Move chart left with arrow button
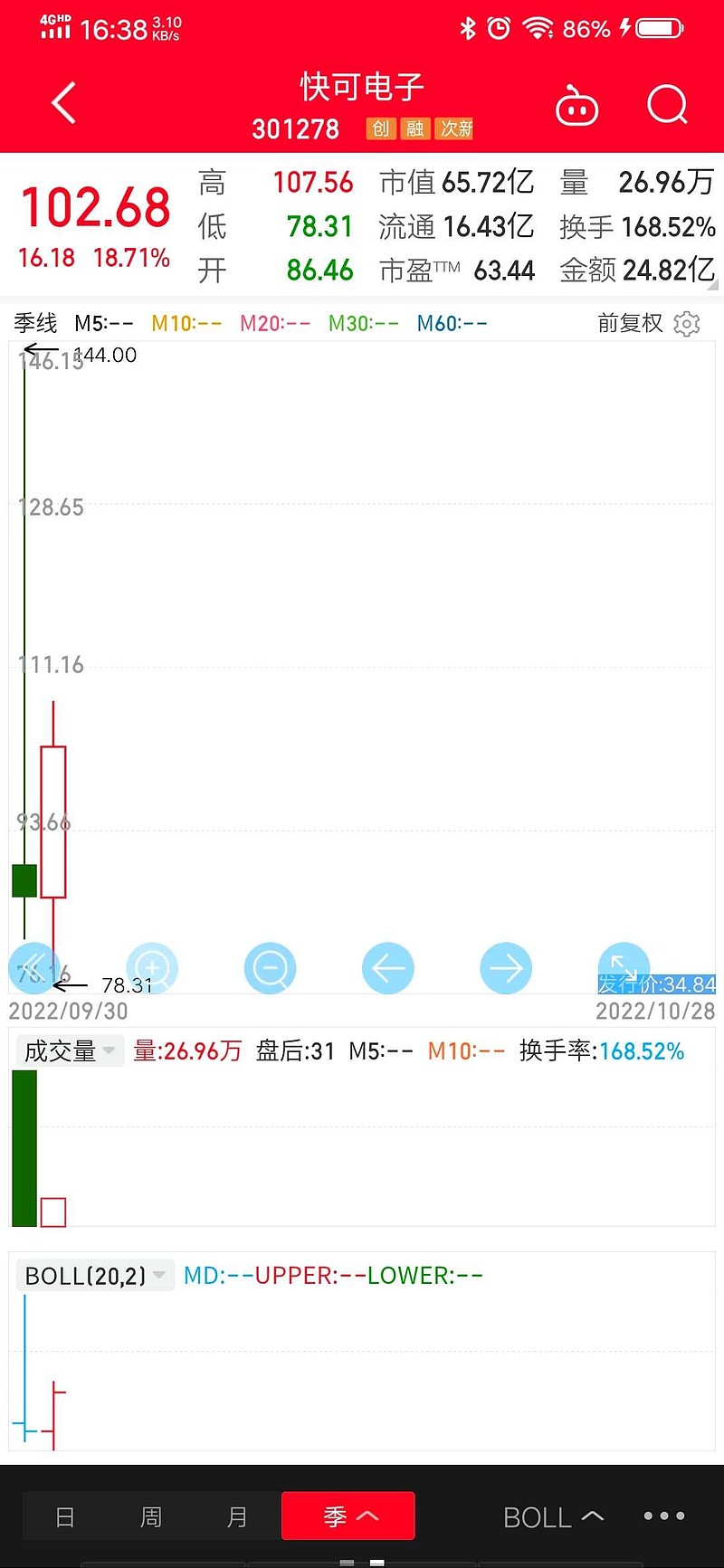724x1568 pixels. (x=388, y=968)
